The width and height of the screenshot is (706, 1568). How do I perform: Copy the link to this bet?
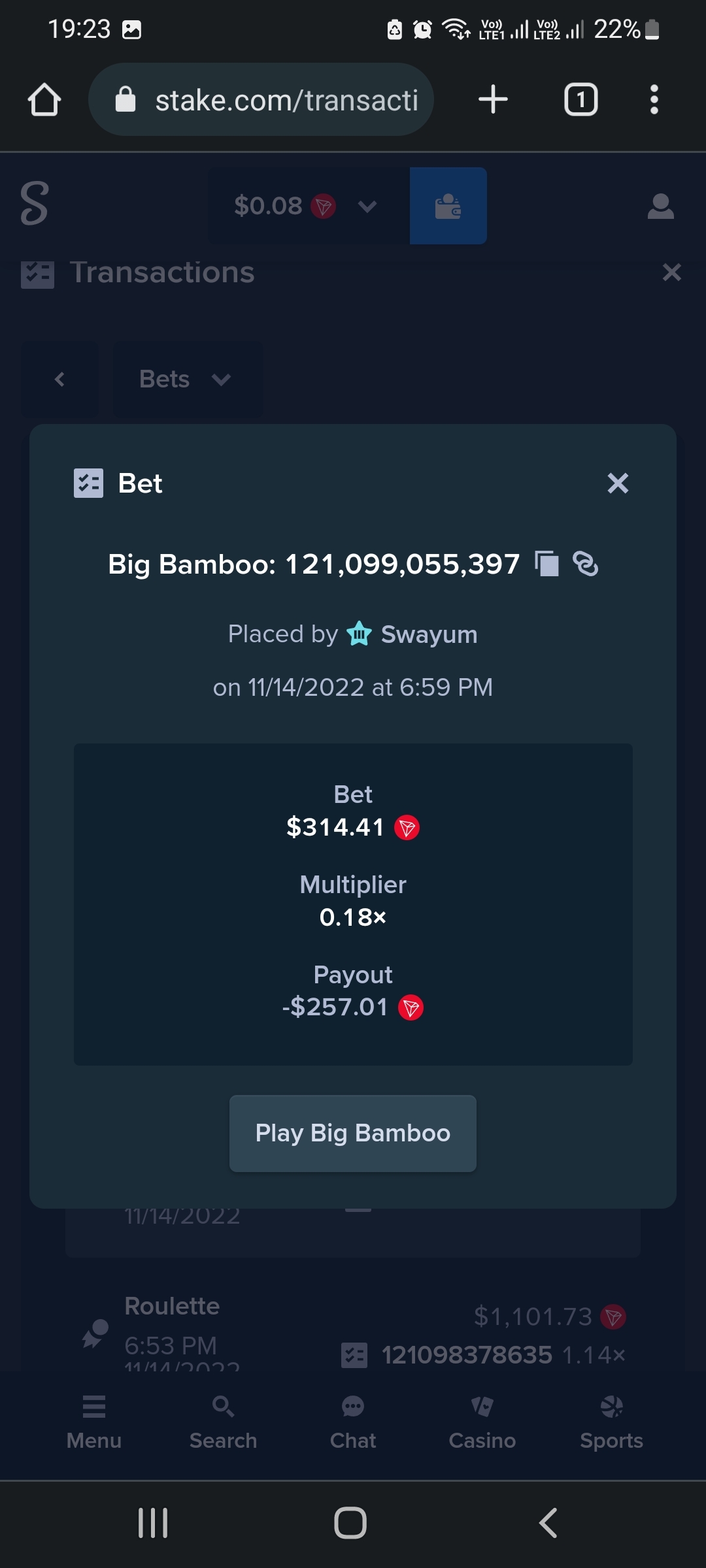click(586, 564)
